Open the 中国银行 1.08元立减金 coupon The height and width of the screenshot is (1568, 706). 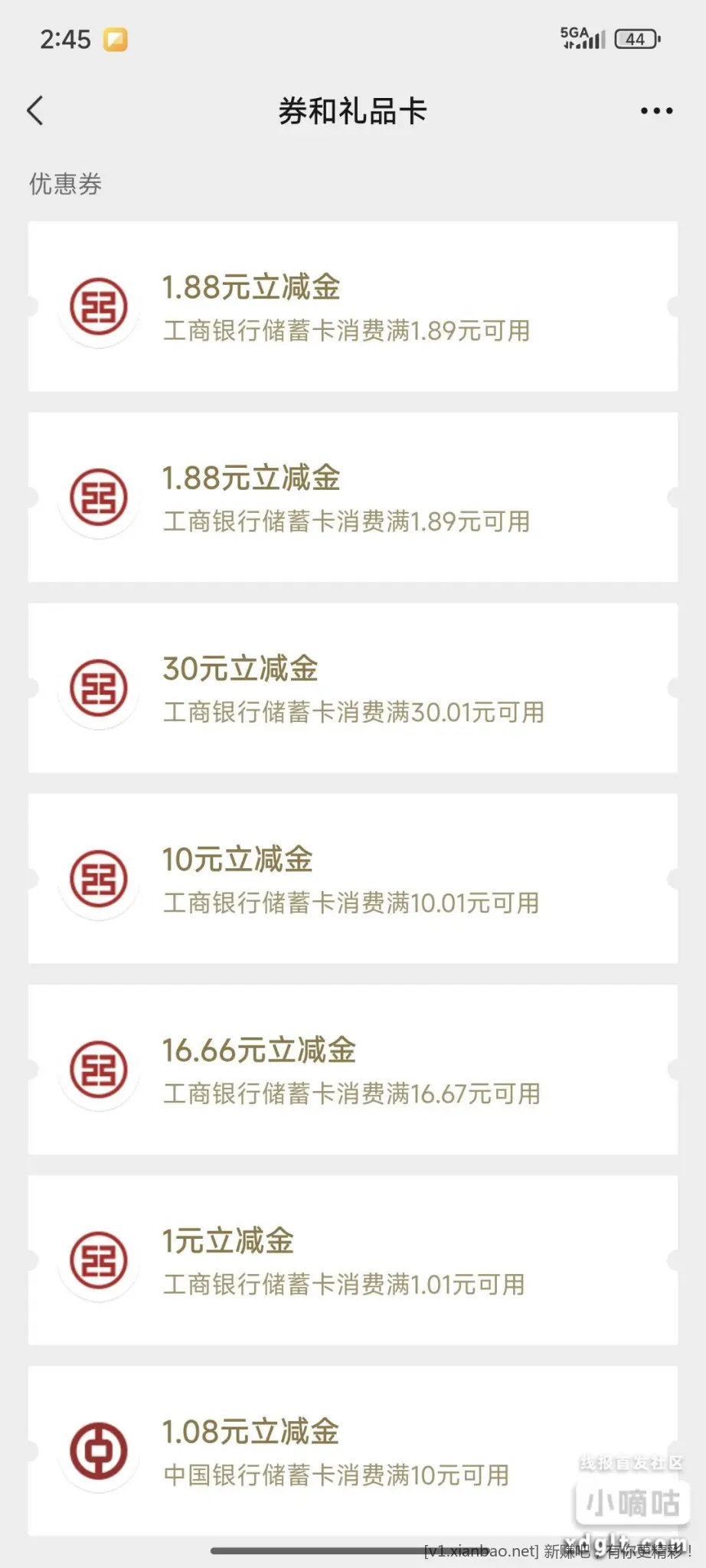[x=352, y=1450]
